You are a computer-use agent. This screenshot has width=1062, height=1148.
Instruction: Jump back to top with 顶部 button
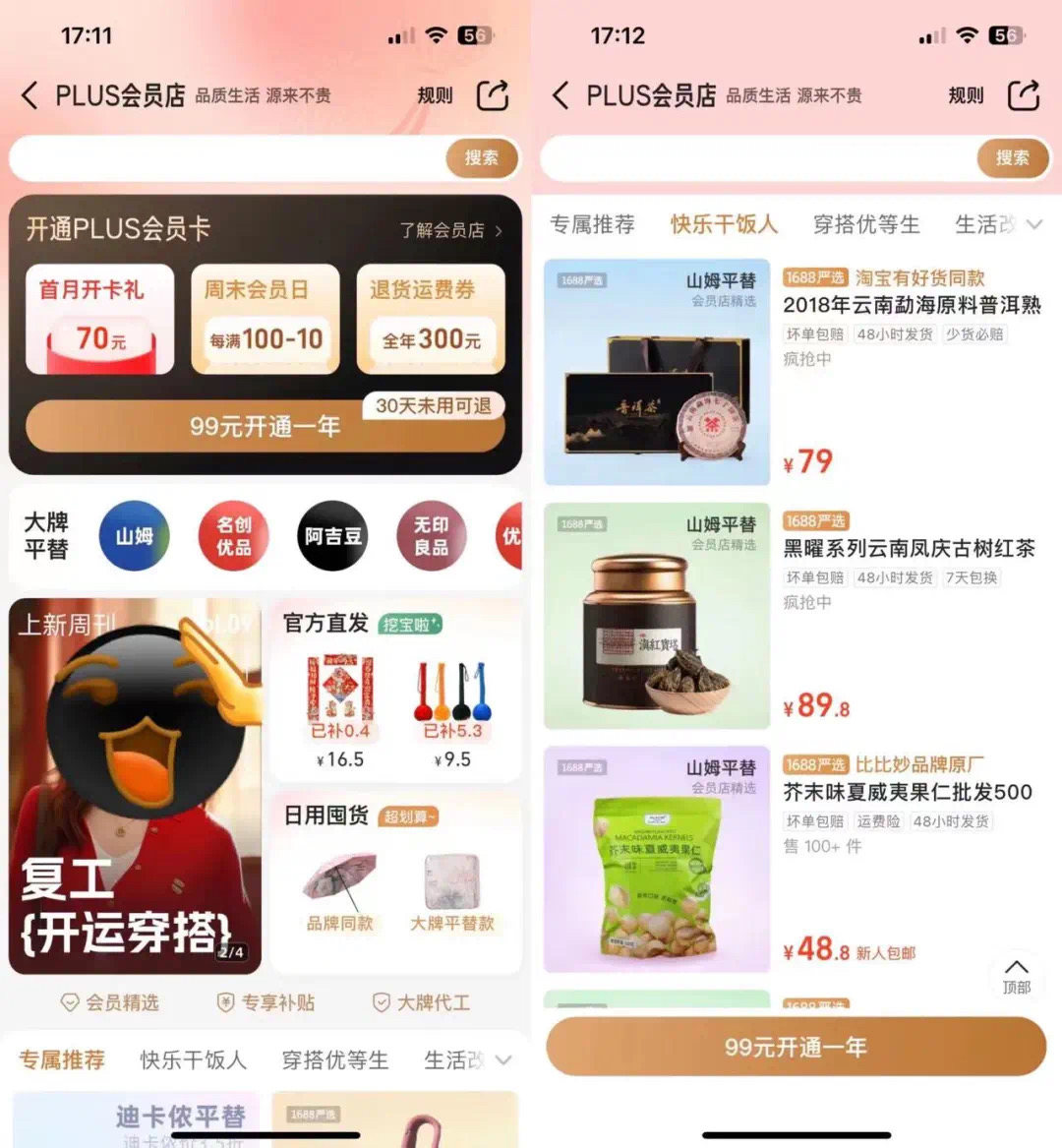(1017, 975)
